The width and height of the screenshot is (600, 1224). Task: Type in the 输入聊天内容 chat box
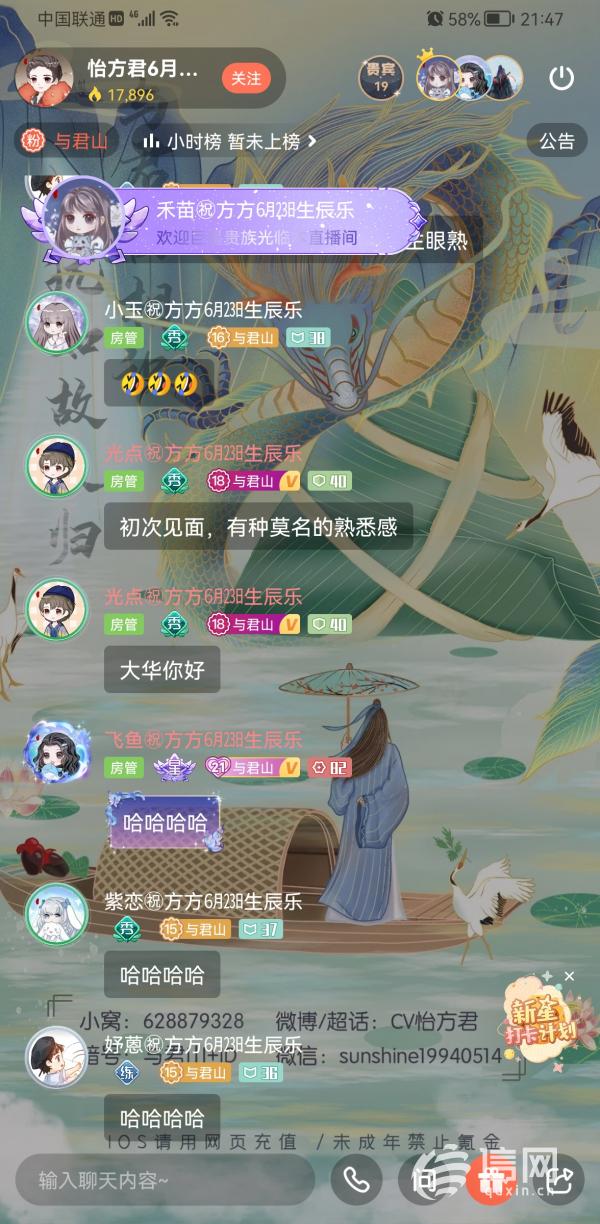(x=165, y=1180)
